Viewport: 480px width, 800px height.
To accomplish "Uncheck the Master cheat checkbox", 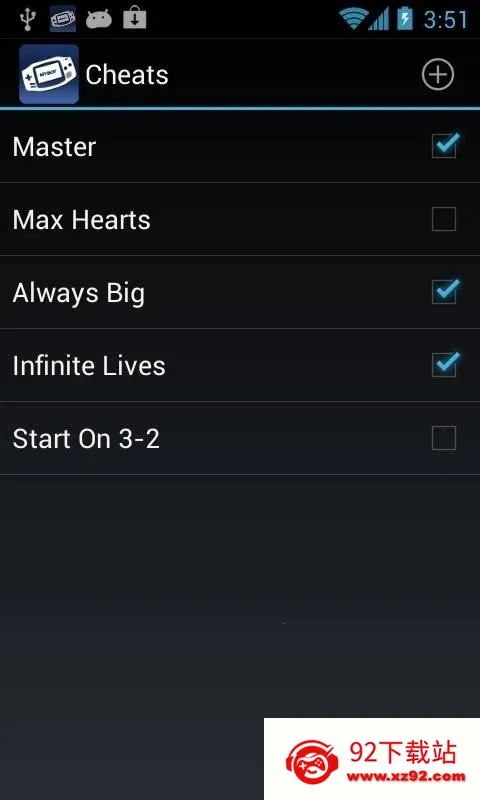I will [x=444, y=146].
